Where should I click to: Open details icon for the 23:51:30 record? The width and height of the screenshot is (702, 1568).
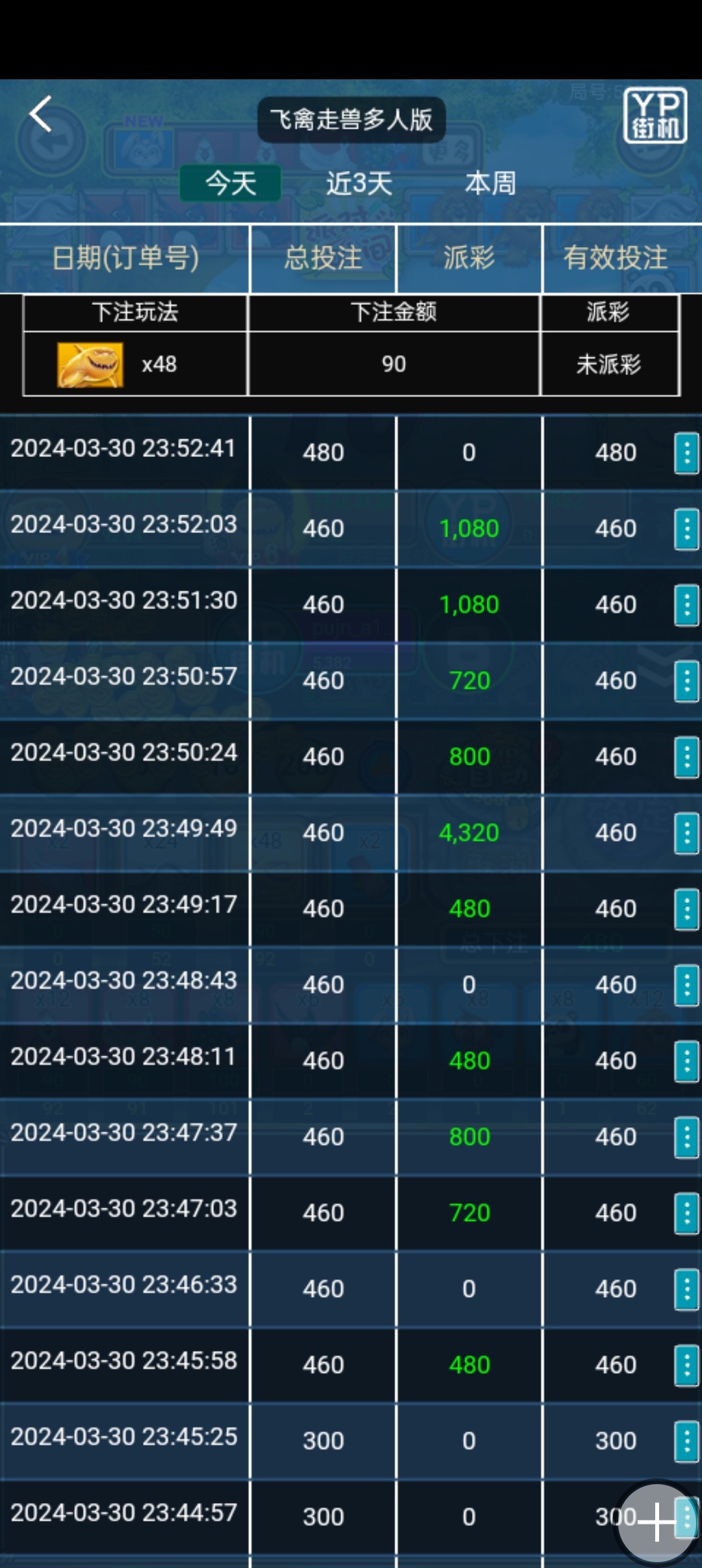pos(686,605)
